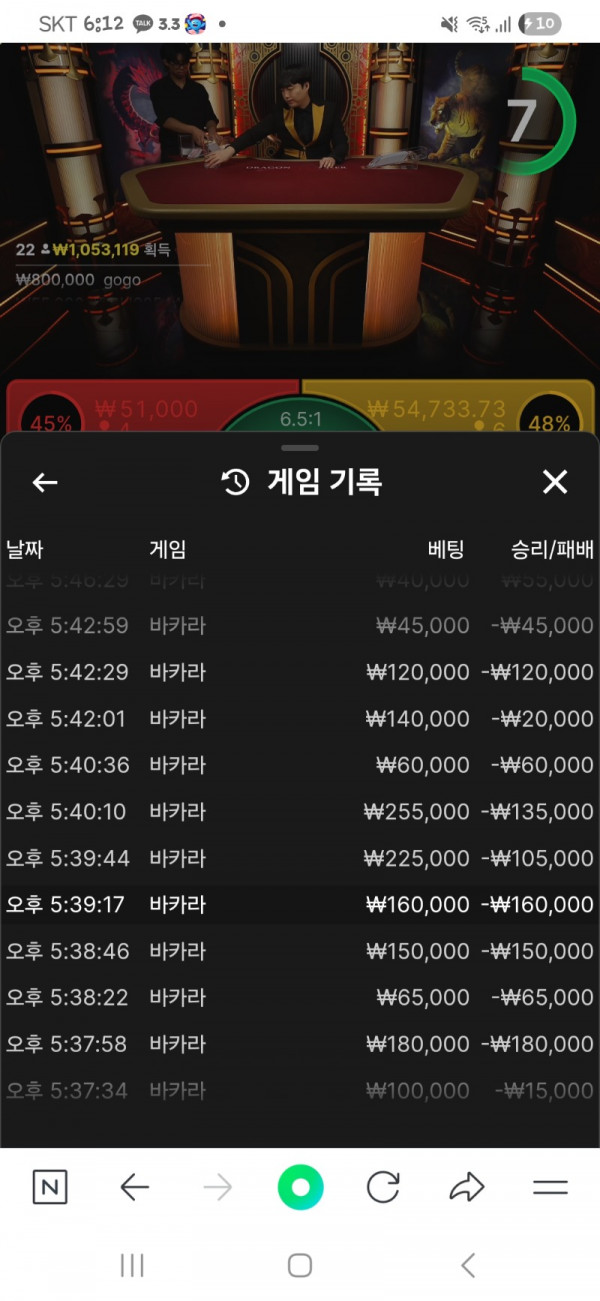
Task: Show recent apps
Action: 132,1266
